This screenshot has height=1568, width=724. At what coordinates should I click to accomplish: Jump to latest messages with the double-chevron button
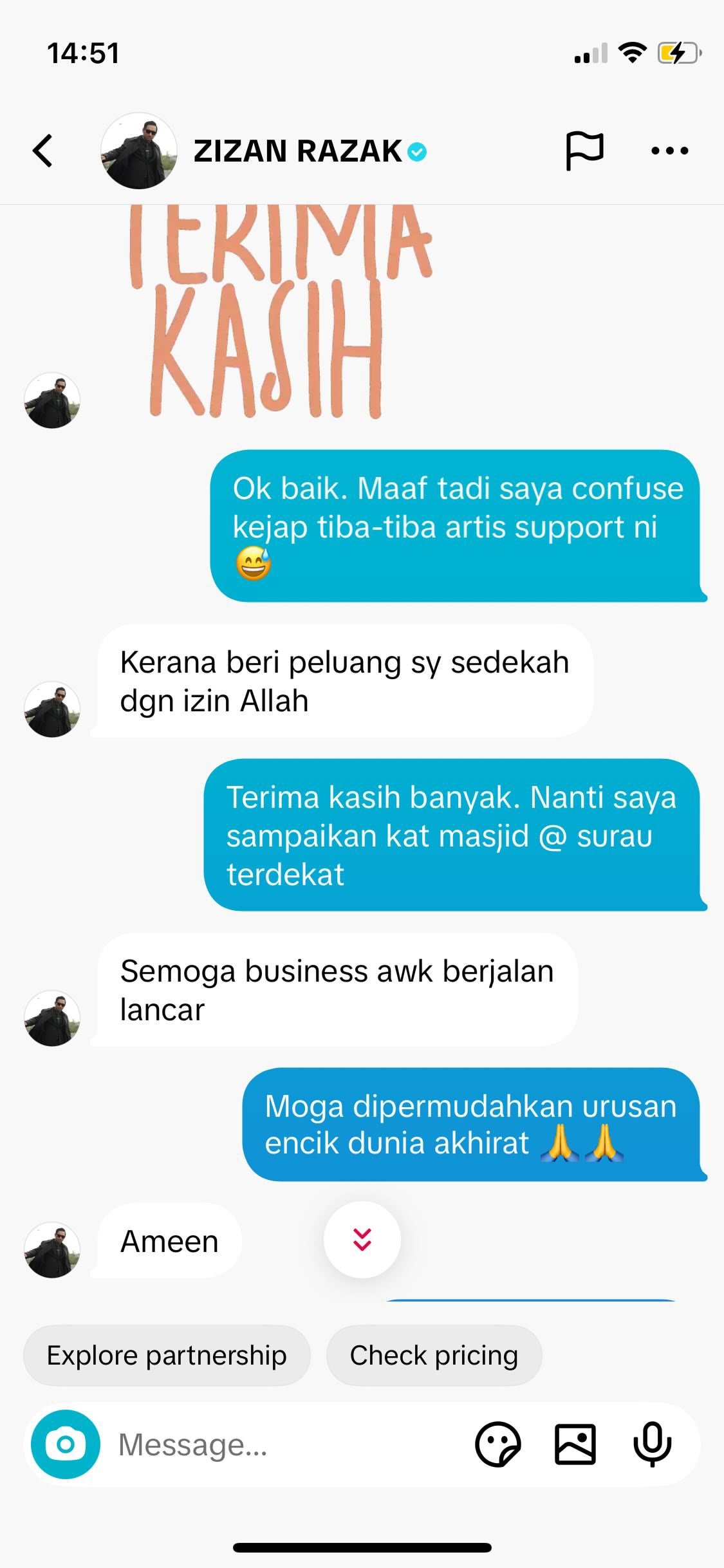click(x=362, y=1239)
